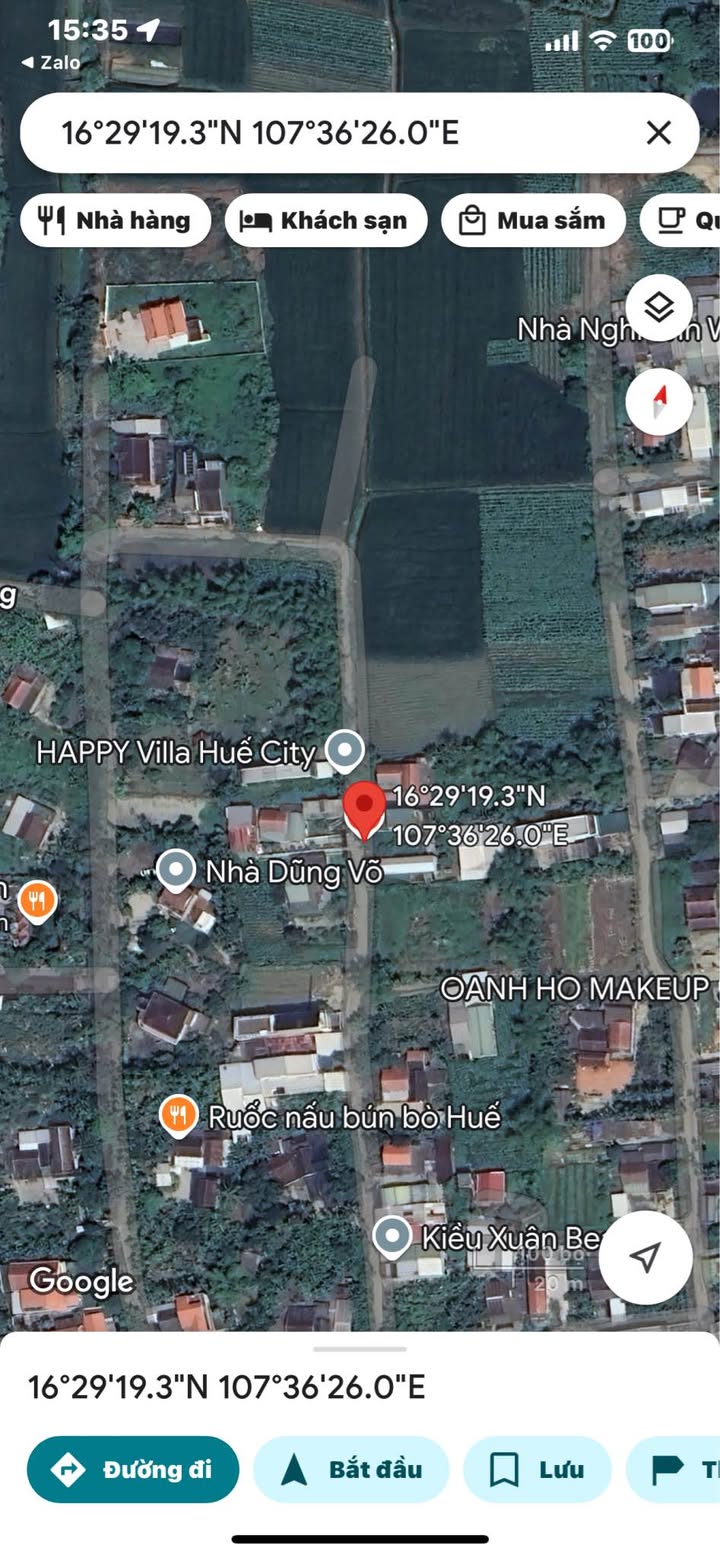Start navigation with Bắt đầu
The image size is (720, 1557).
(x=351, y=1469)
